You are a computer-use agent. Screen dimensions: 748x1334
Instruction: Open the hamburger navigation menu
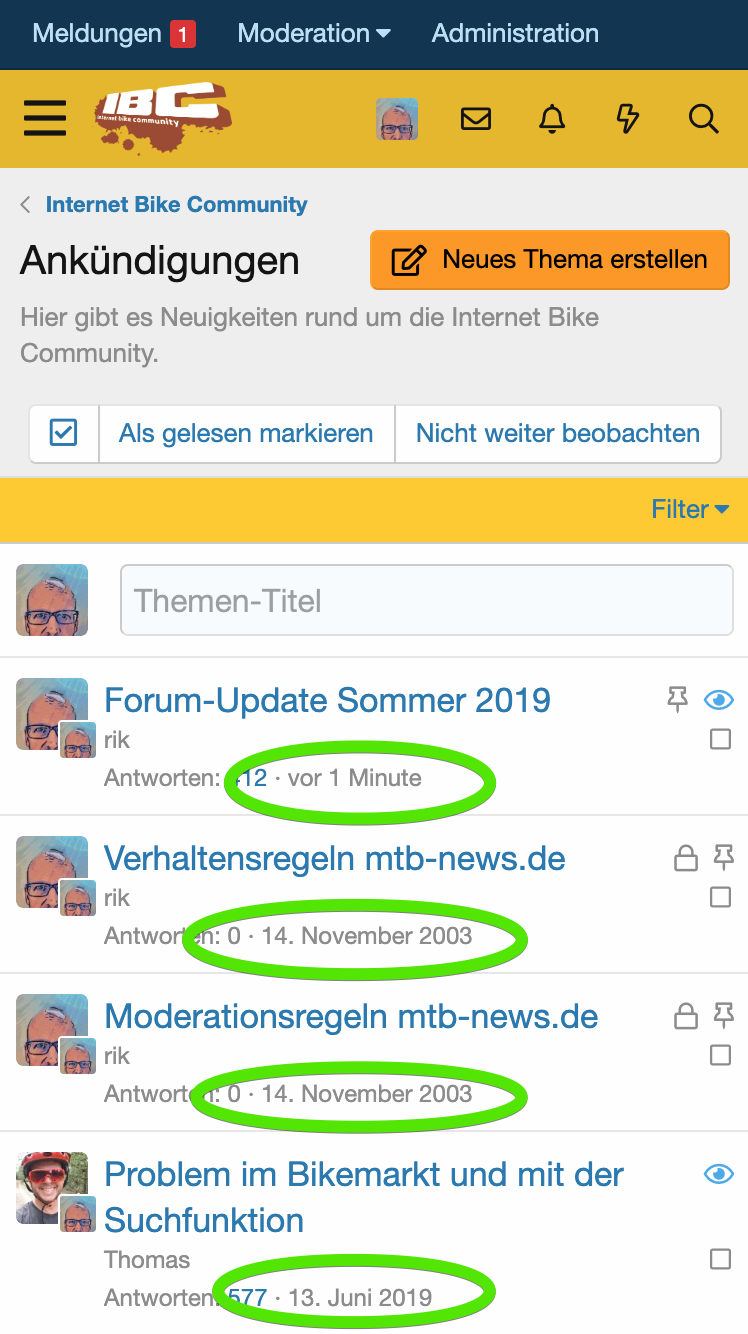(x=45, y=119)
